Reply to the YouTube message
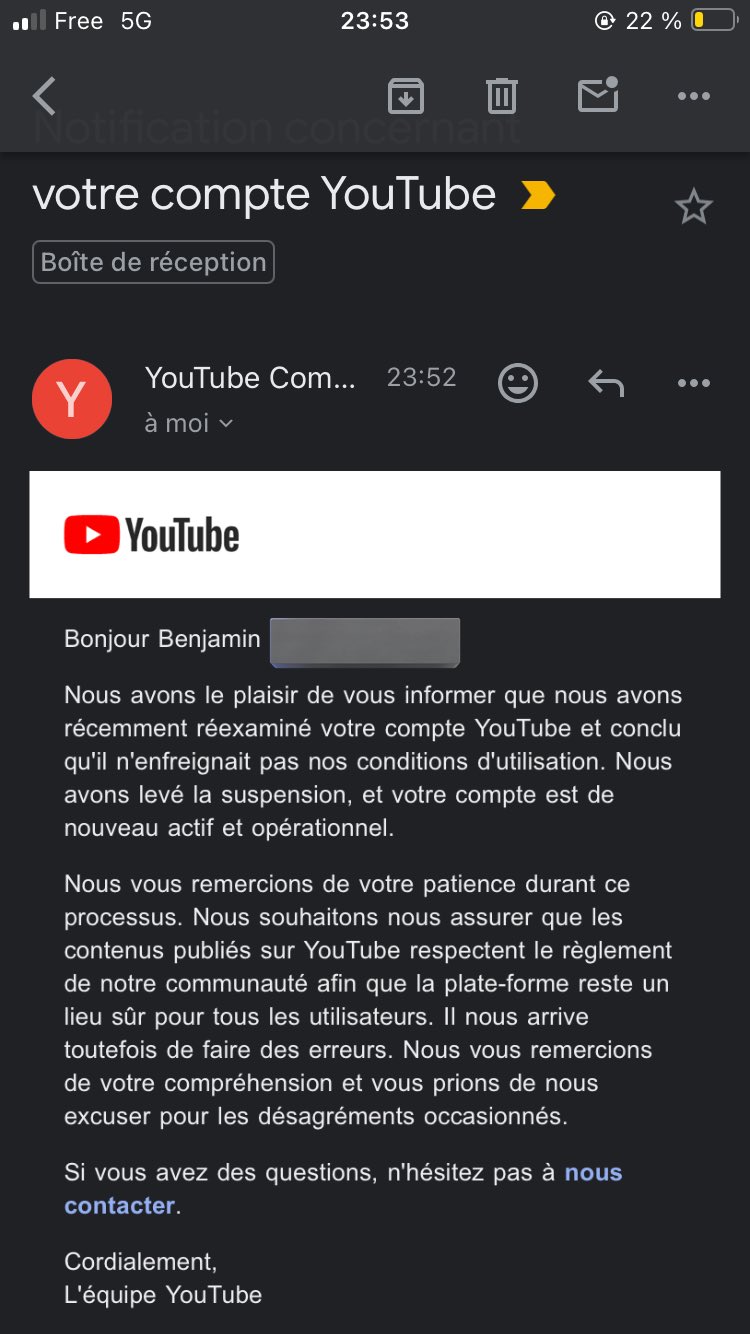Image resolution: width=750 pixels, height=1334 pixels. pyautogui.click(x=606, y=383)
